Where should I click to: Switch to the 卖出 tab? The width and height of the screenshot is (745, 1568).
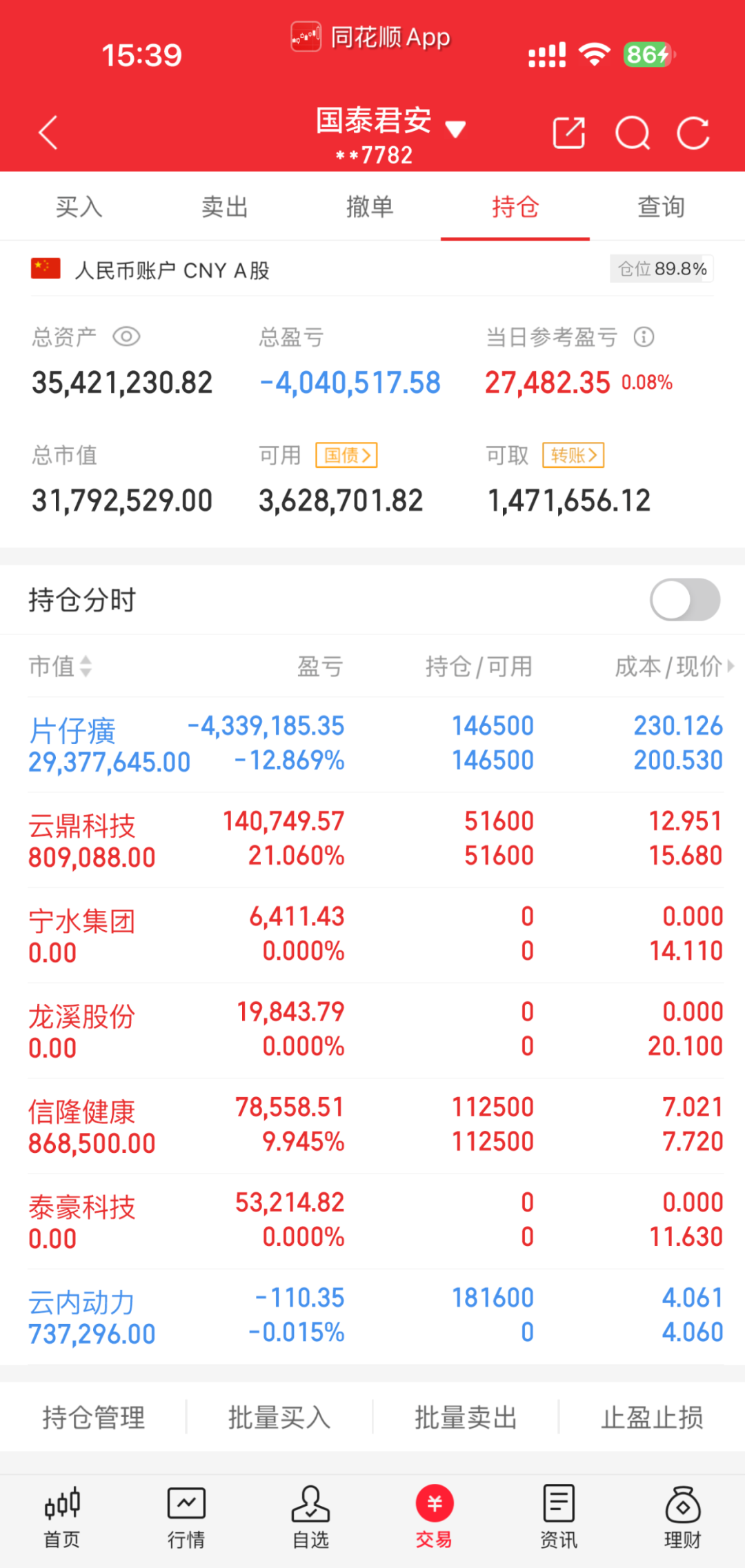(x=225, y=206)
